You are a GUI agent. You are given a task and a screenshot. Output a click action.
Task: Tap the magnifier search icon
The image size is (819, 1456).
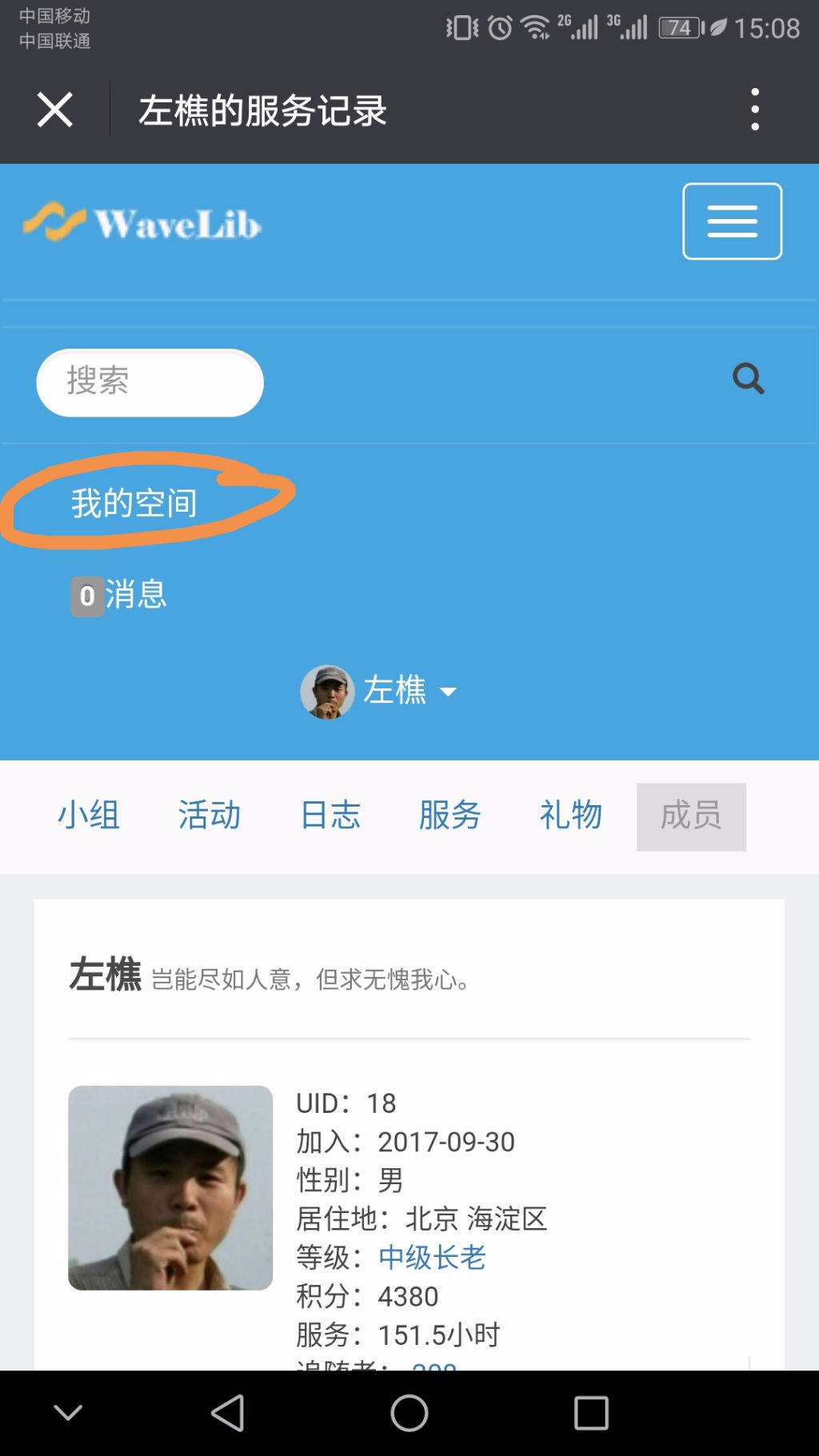(x=749, y=378)
